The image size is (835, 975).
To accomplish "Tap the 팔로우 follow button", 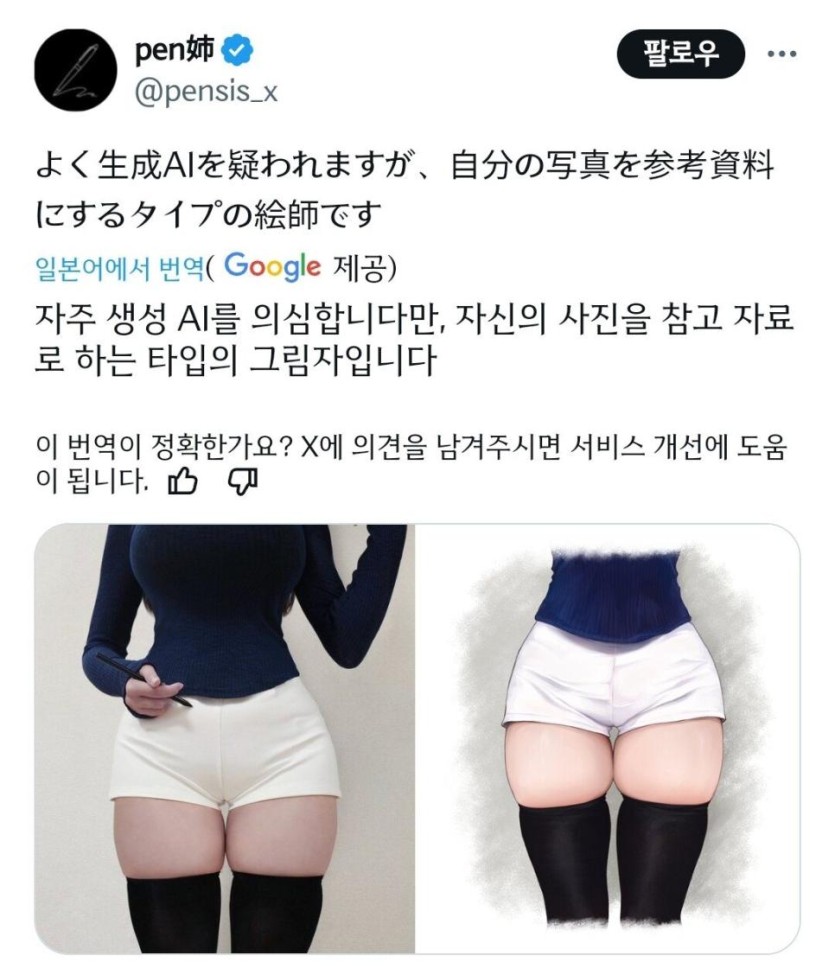I will pos(681,54).
